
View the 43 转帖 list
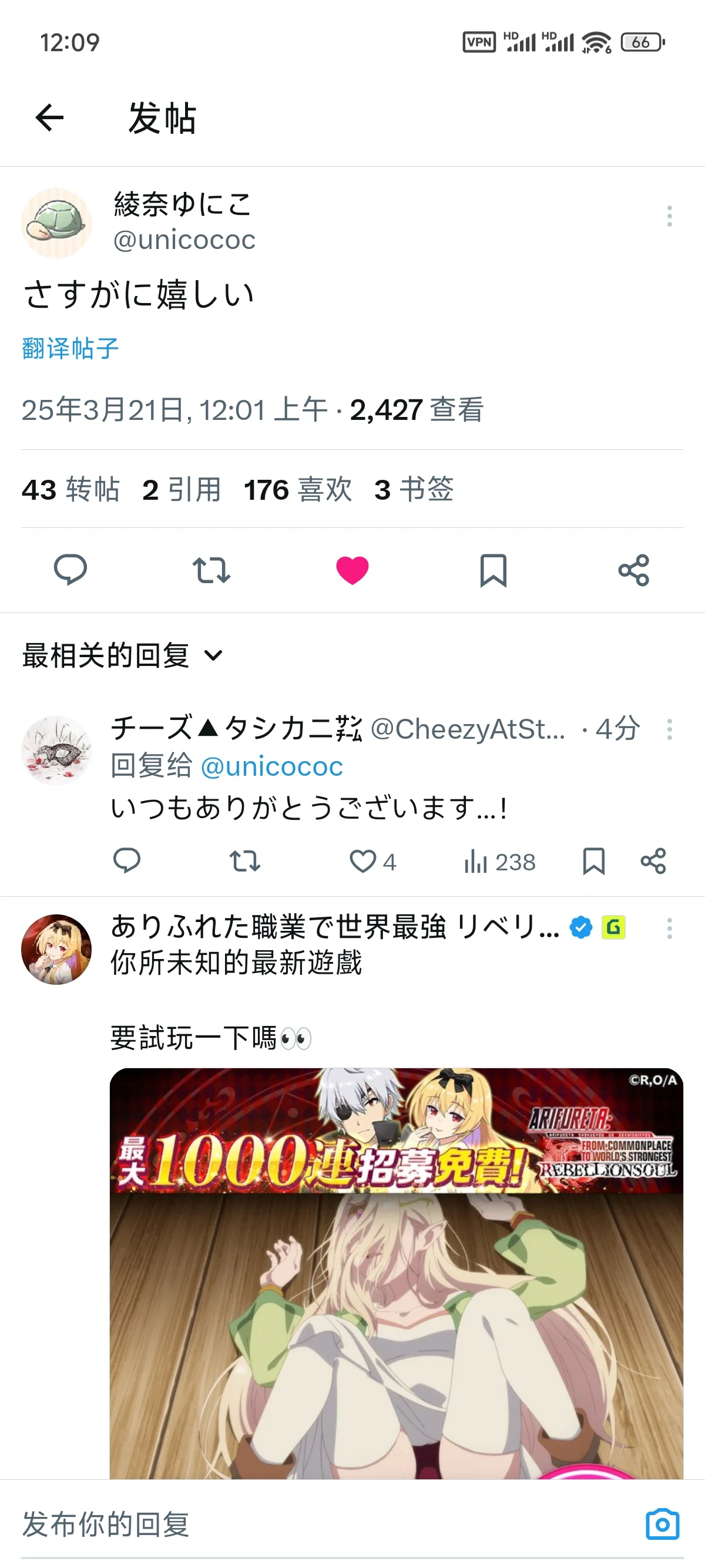[70, 489]
